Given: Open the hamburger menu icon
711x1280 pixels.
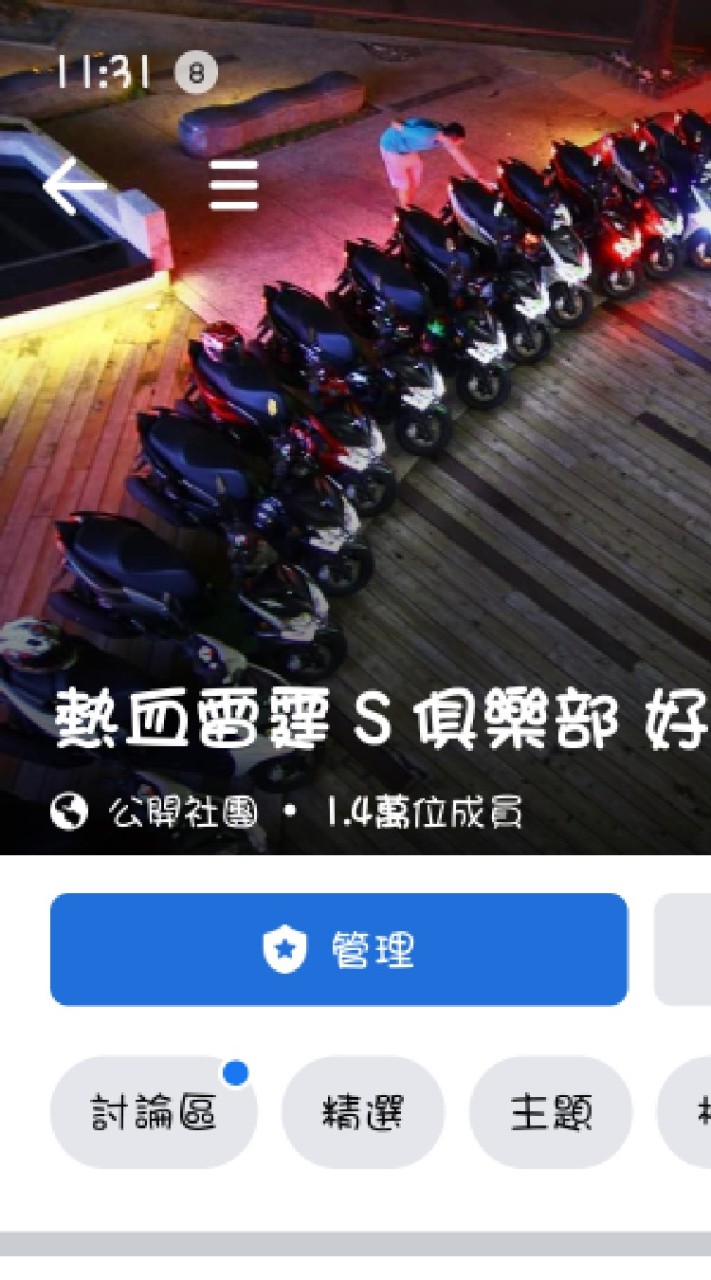Looking at the screenshot, I should click(234, 185).
